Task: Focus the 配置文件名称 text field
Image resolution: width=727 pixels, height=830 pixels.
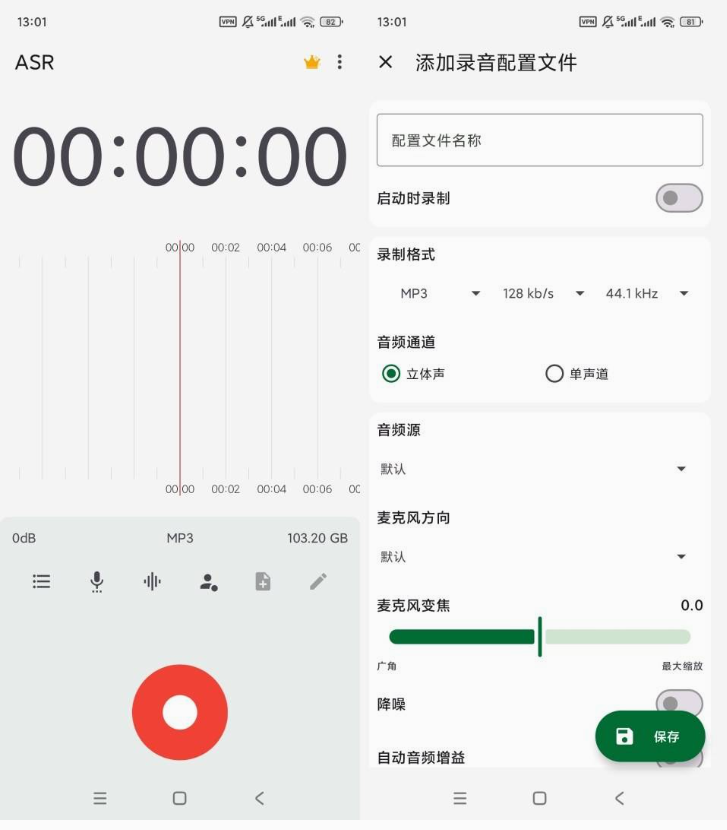Action: click(x=539, y=140)
